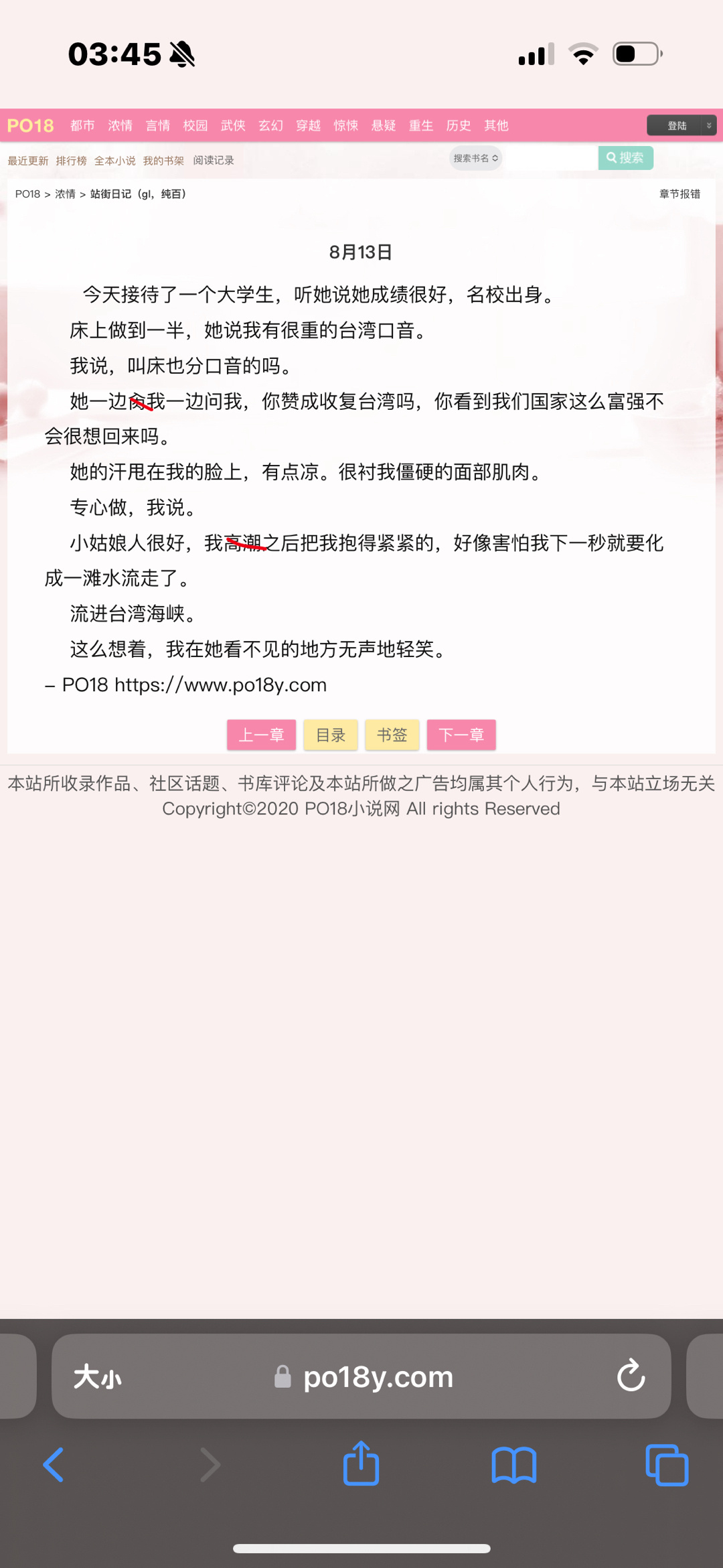Go to the previous chapter 上一章

[261, 735]
